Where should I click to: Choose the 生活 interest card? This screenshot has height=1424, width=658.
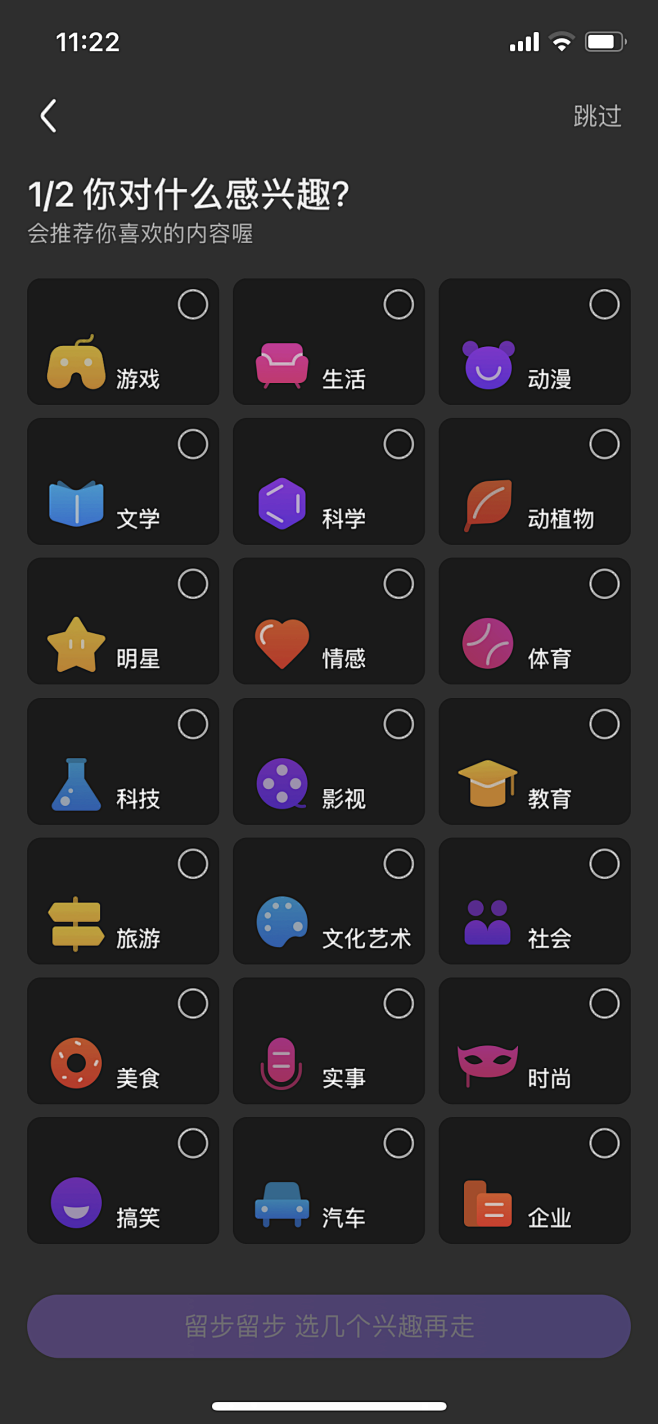click(x=329, y=342)
